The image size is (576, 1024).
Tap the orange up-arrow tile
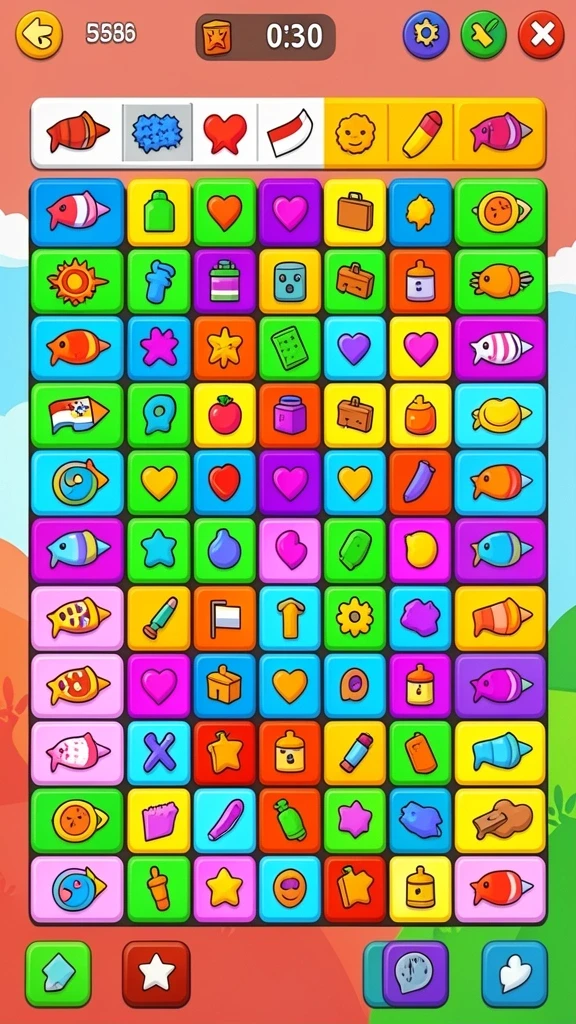(290, 618)
